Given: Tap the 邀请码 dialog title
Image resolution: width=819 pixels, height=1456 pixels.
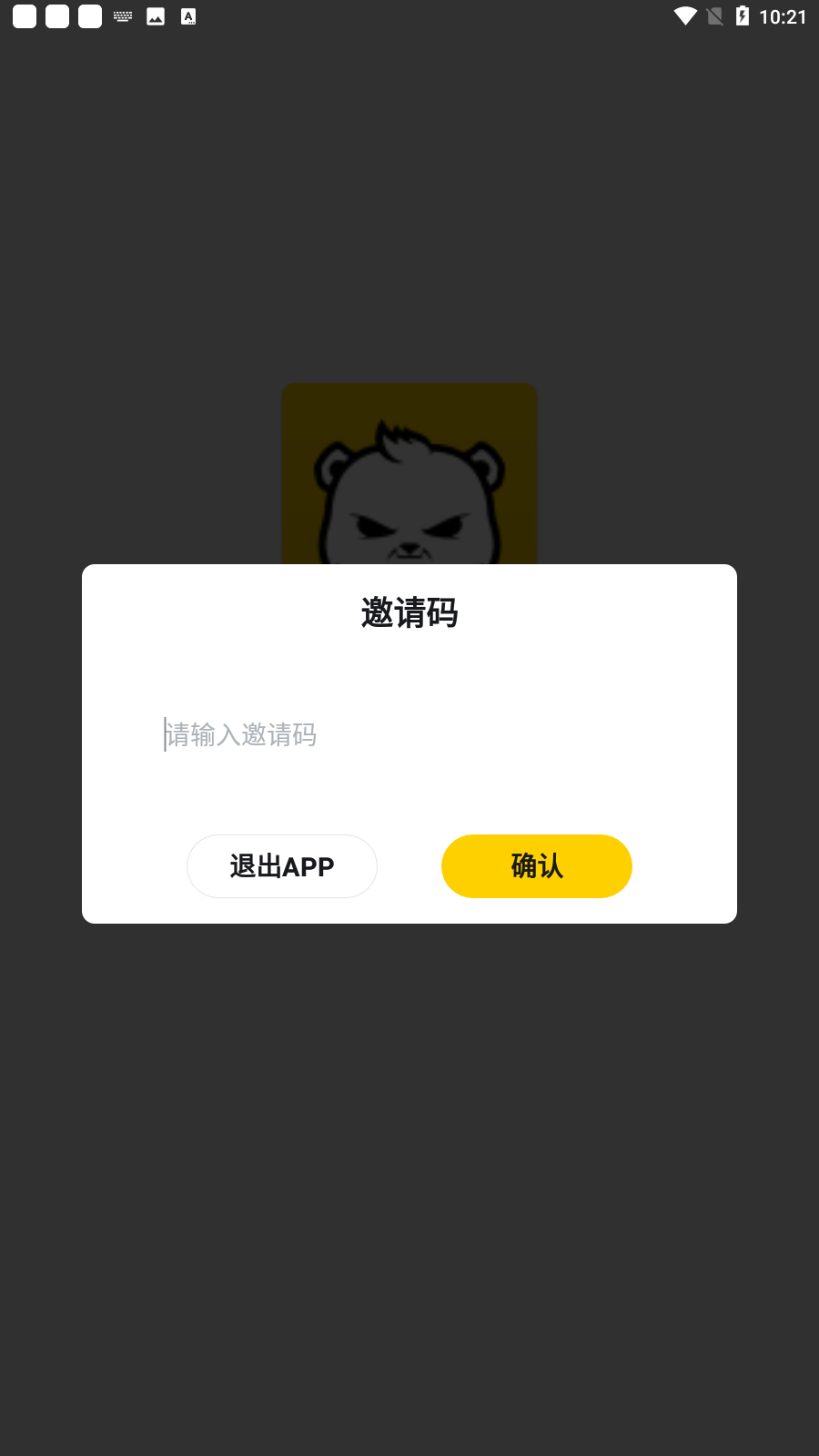Looking at the screenshot, I should [409, 613].
